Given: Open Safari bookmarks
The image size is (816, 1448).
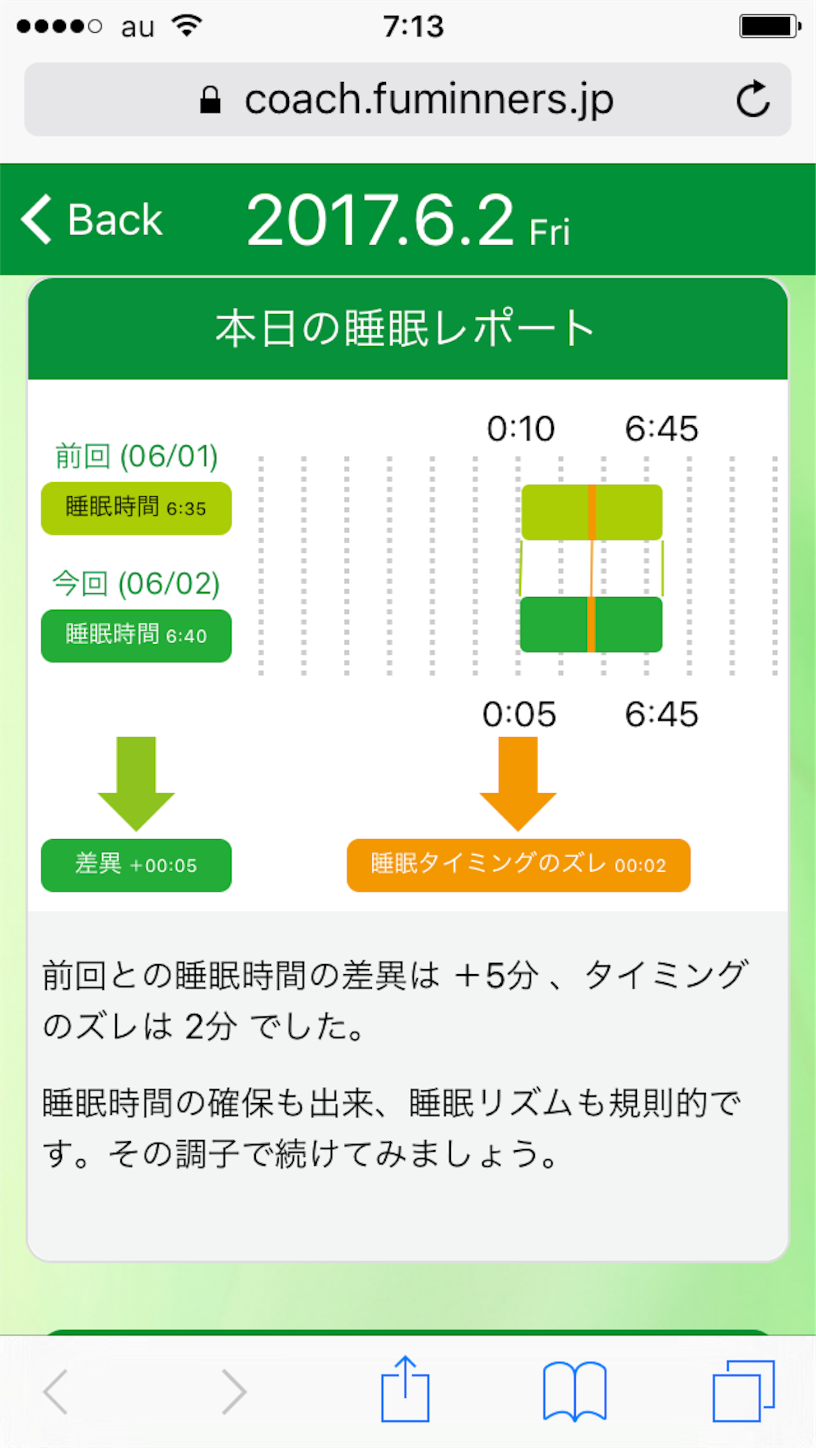Looking at the screenshot, I should [575, 1391].
